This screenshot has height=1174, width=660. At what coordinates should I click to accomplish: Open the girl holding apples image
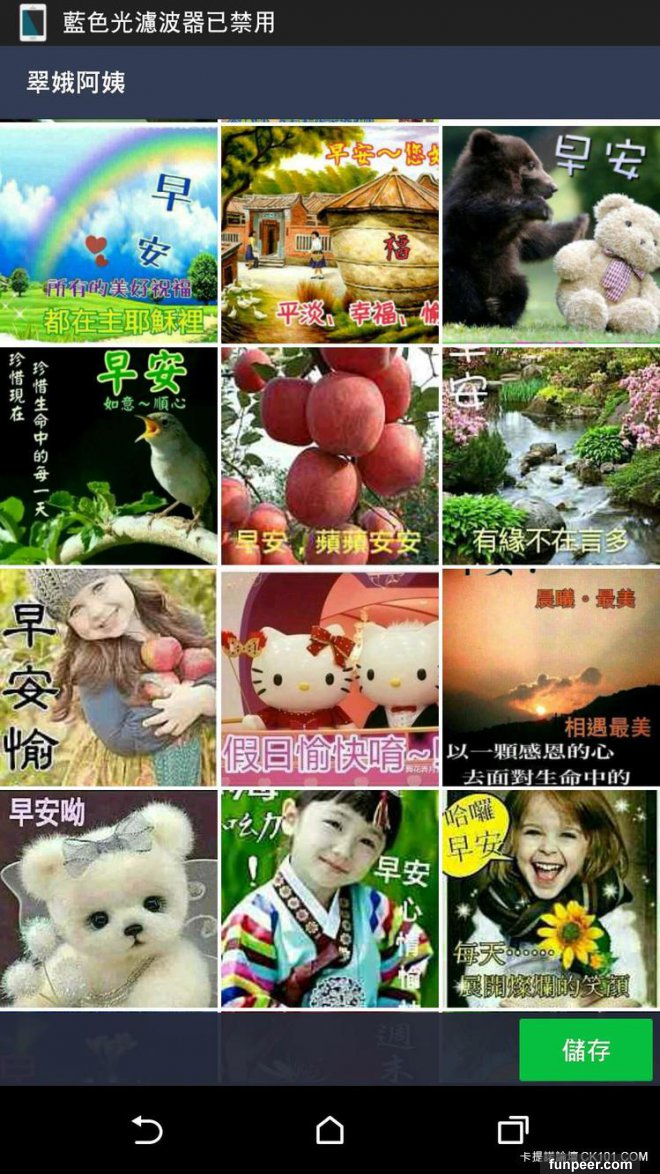coord(108,677)
